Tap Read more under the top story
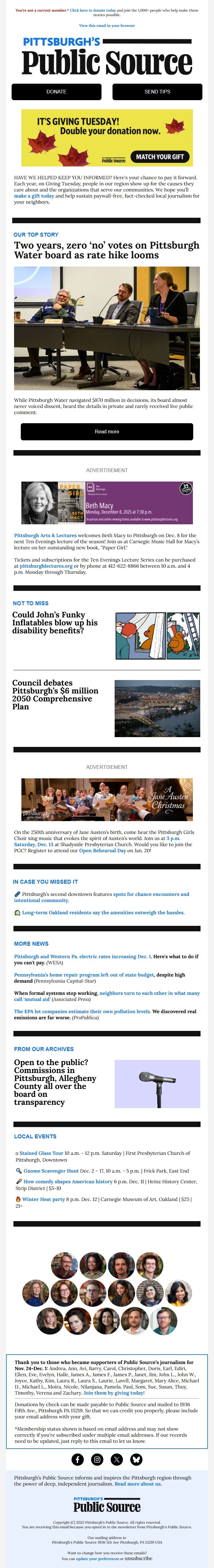214x1568 pixels. point(107,431)
